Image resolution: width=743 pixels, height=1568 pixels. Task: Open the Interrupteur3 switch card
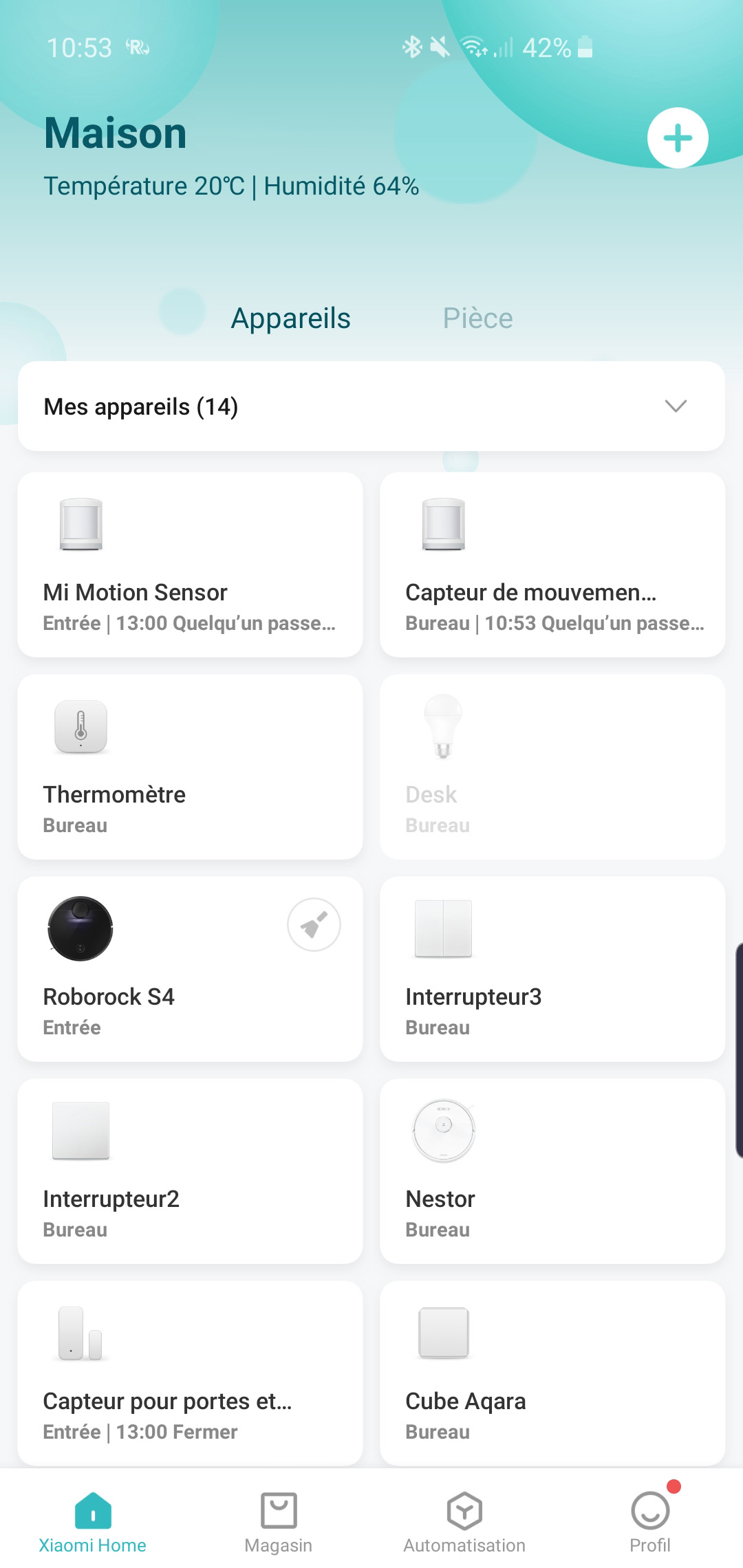pyautogui.click(x=552, y=969)
